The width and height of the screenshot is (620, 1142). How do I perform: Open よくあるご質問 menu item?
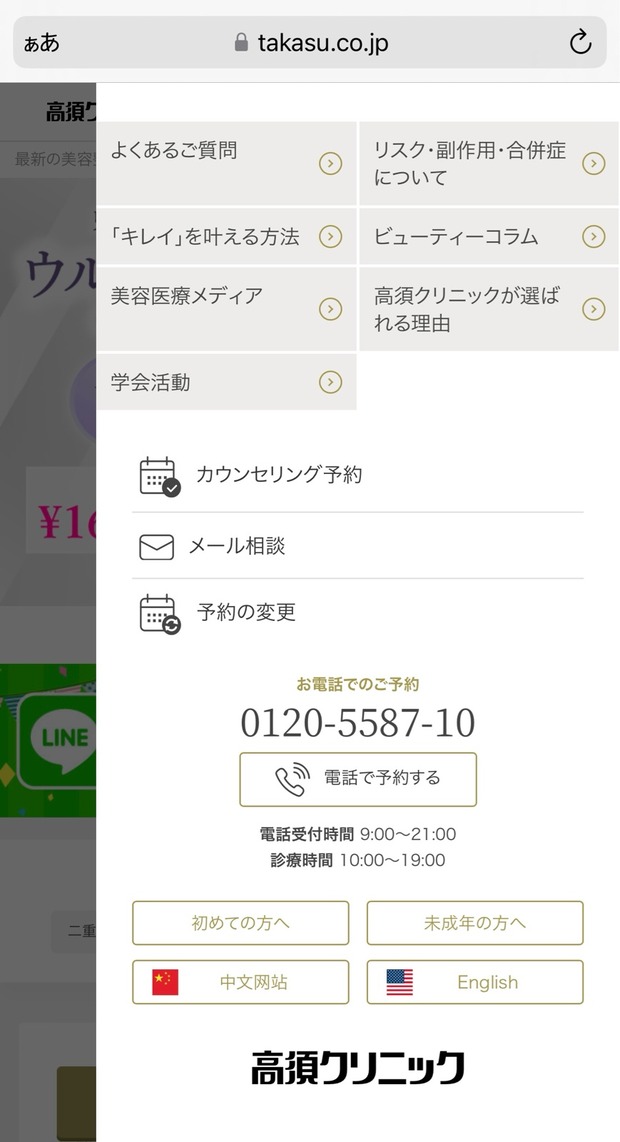click(x=227, y=163)
